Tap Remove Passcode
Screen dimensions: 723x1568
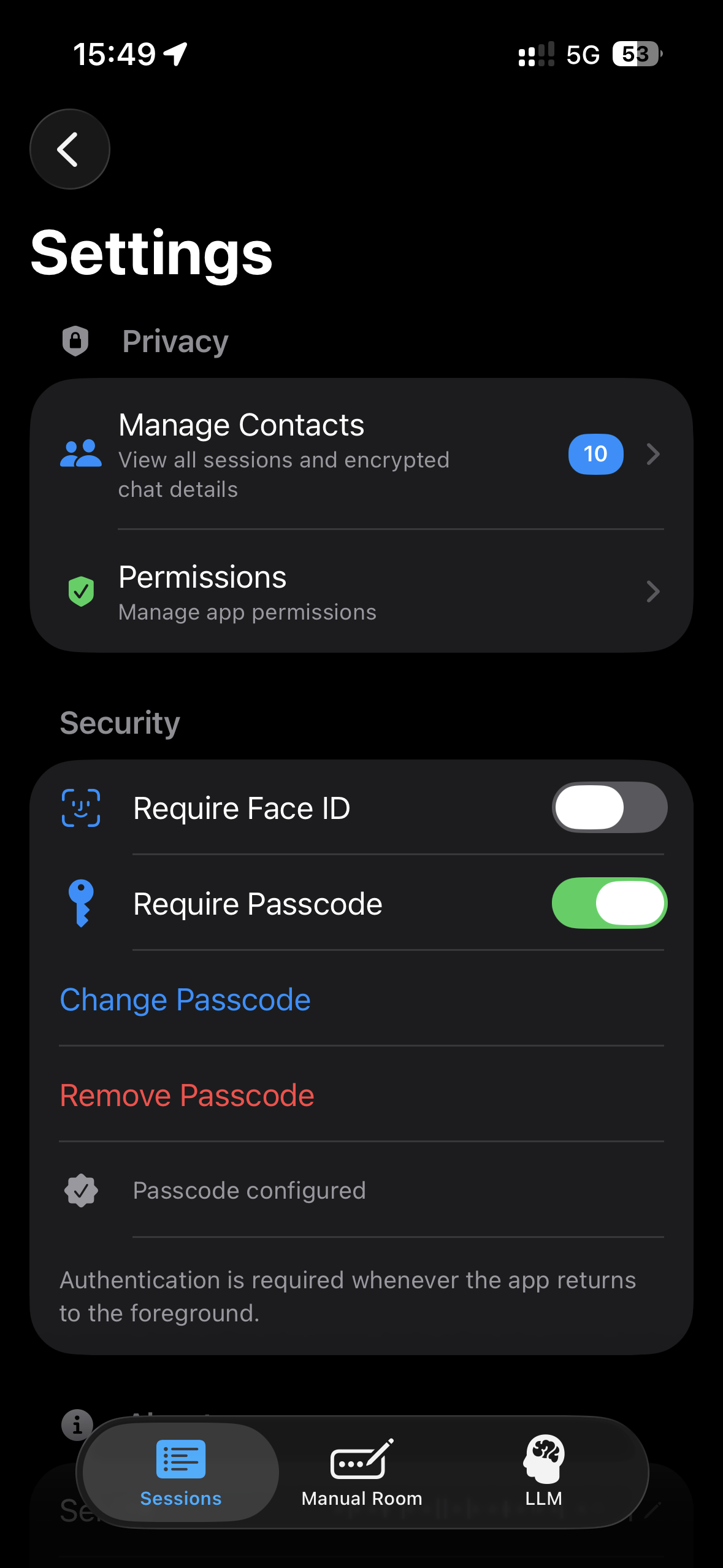point(187,1094)
